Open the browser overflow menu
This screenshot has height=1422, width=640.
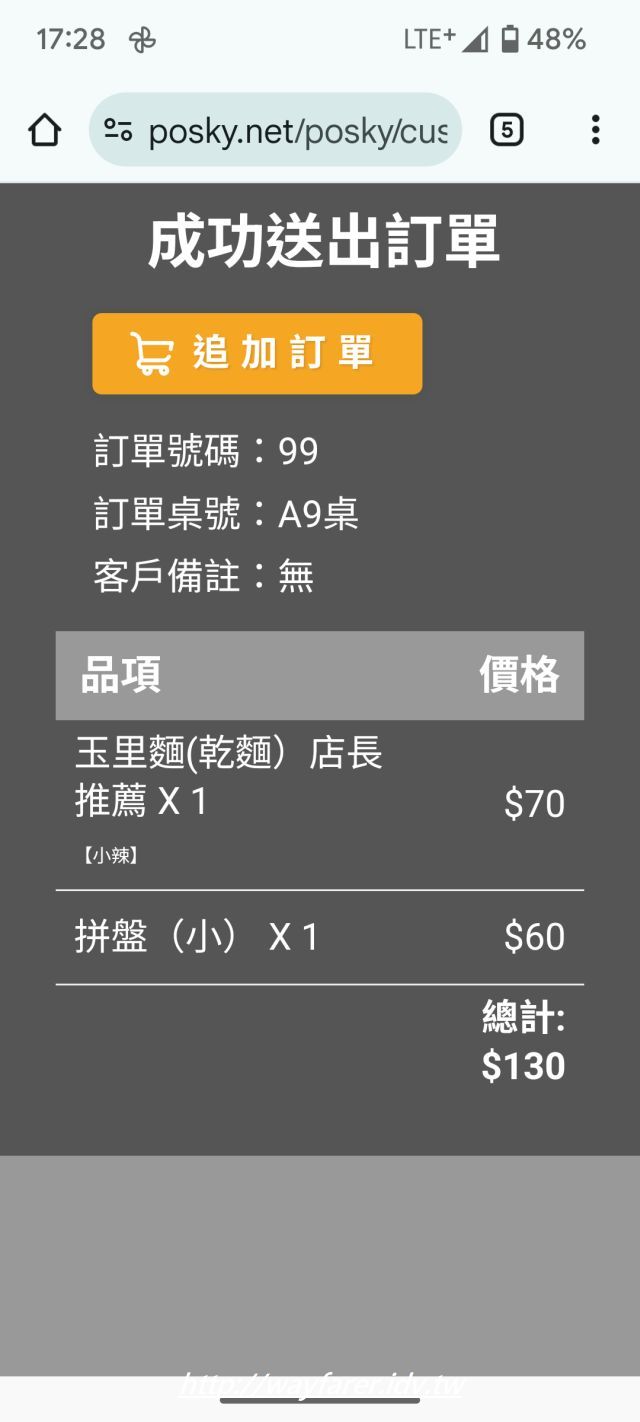coord(595,130)
